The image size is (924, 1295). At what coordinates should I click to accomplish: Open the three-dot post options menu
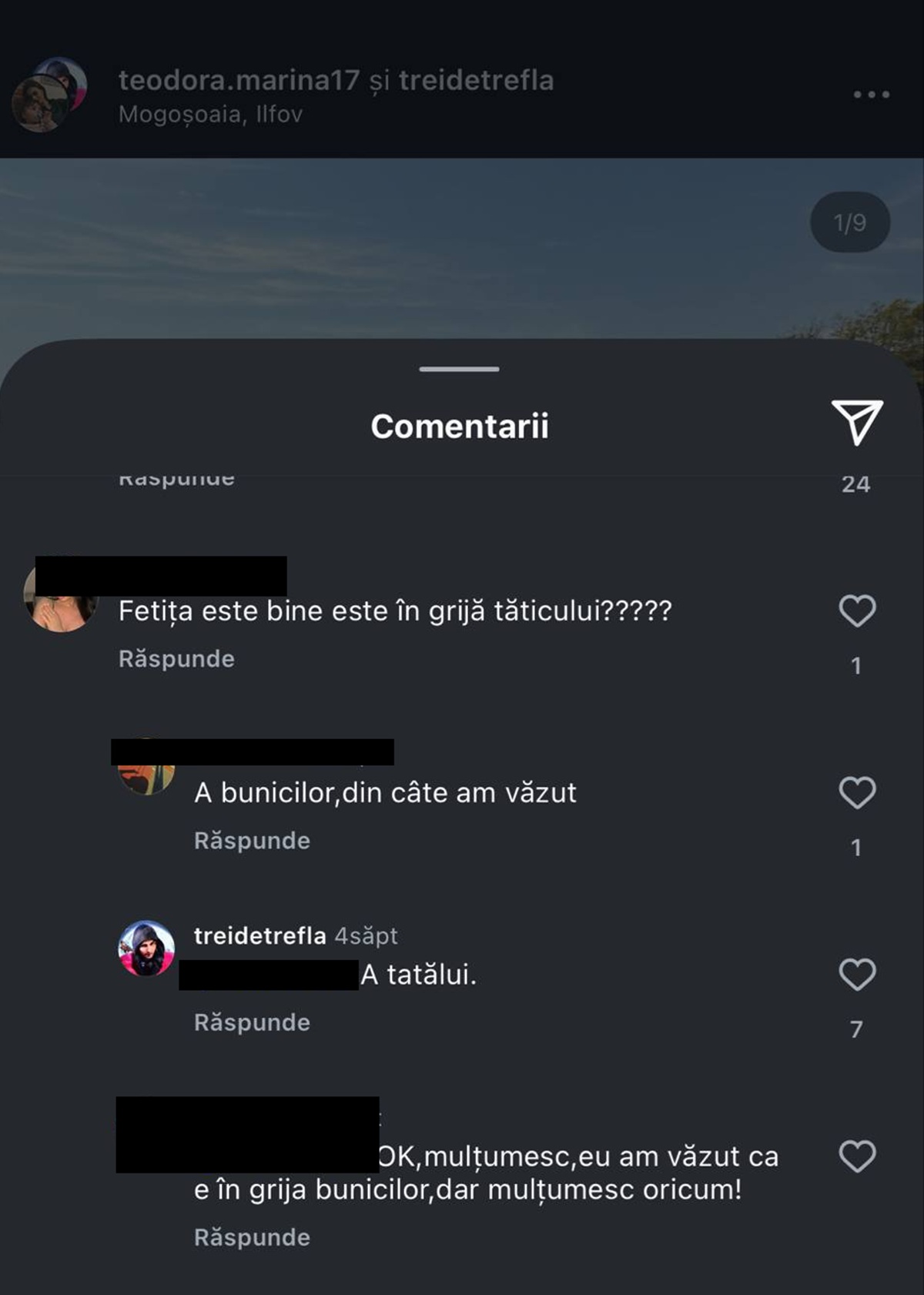[871, 95]
